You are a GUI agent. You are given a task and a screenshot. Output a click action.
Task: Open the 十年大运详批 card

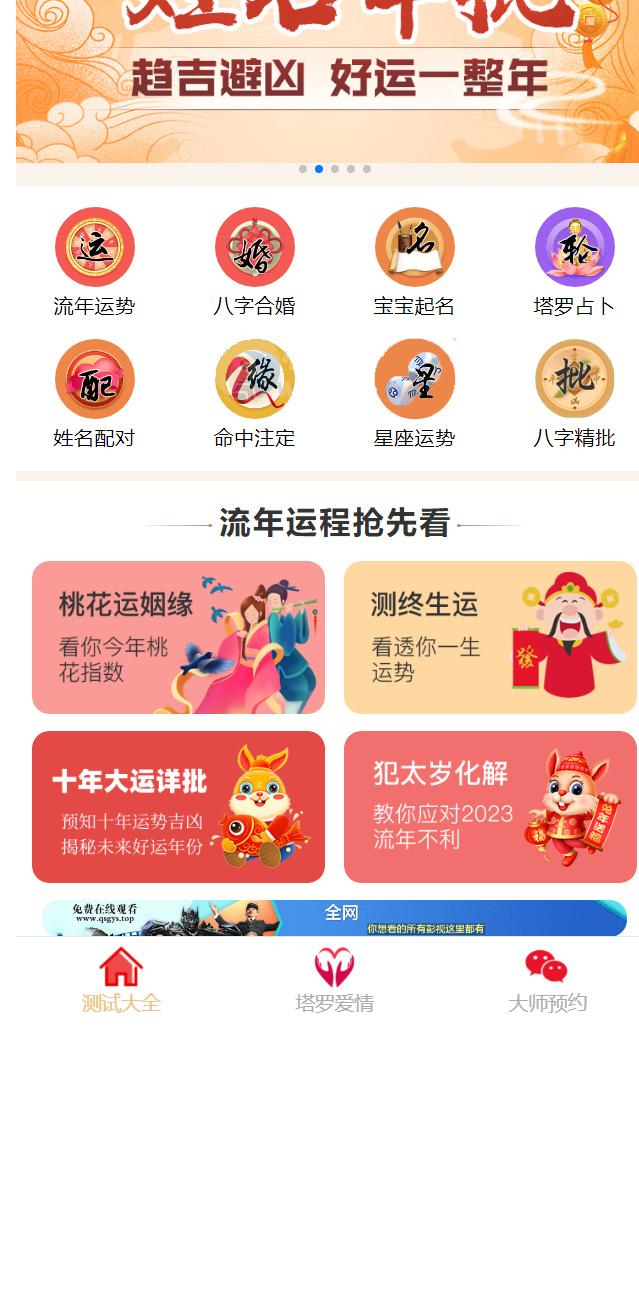178,807
